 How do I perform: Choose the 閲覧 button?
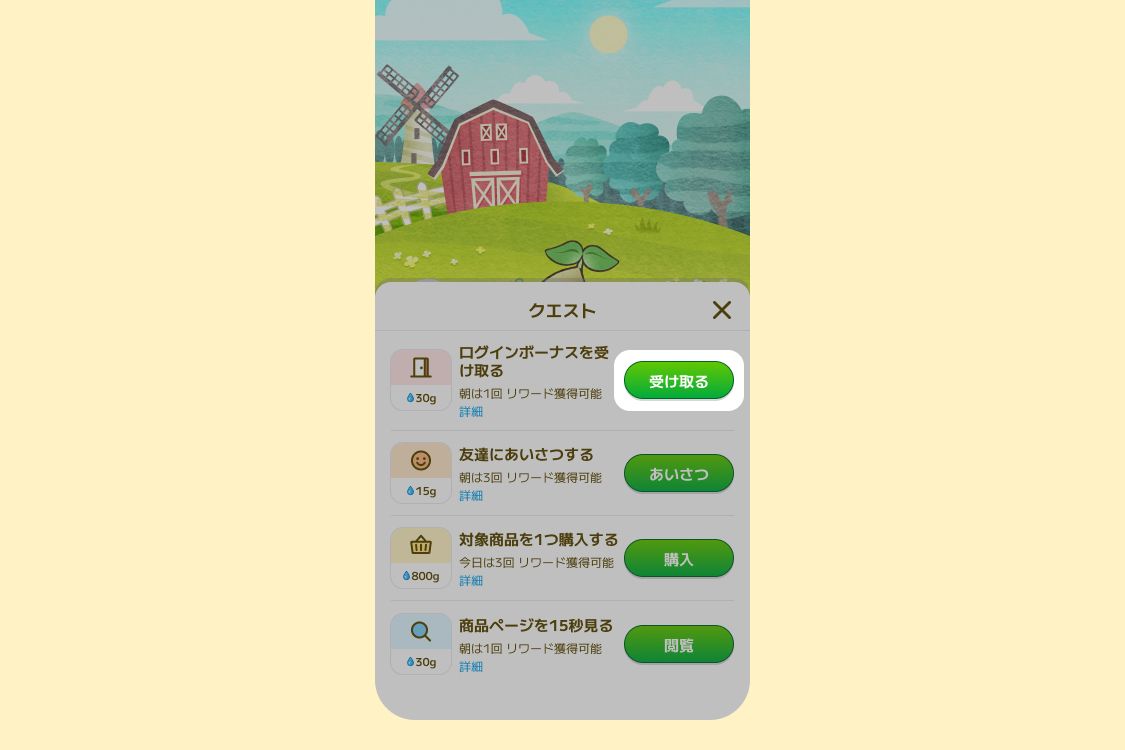click(x=679, y=645)
